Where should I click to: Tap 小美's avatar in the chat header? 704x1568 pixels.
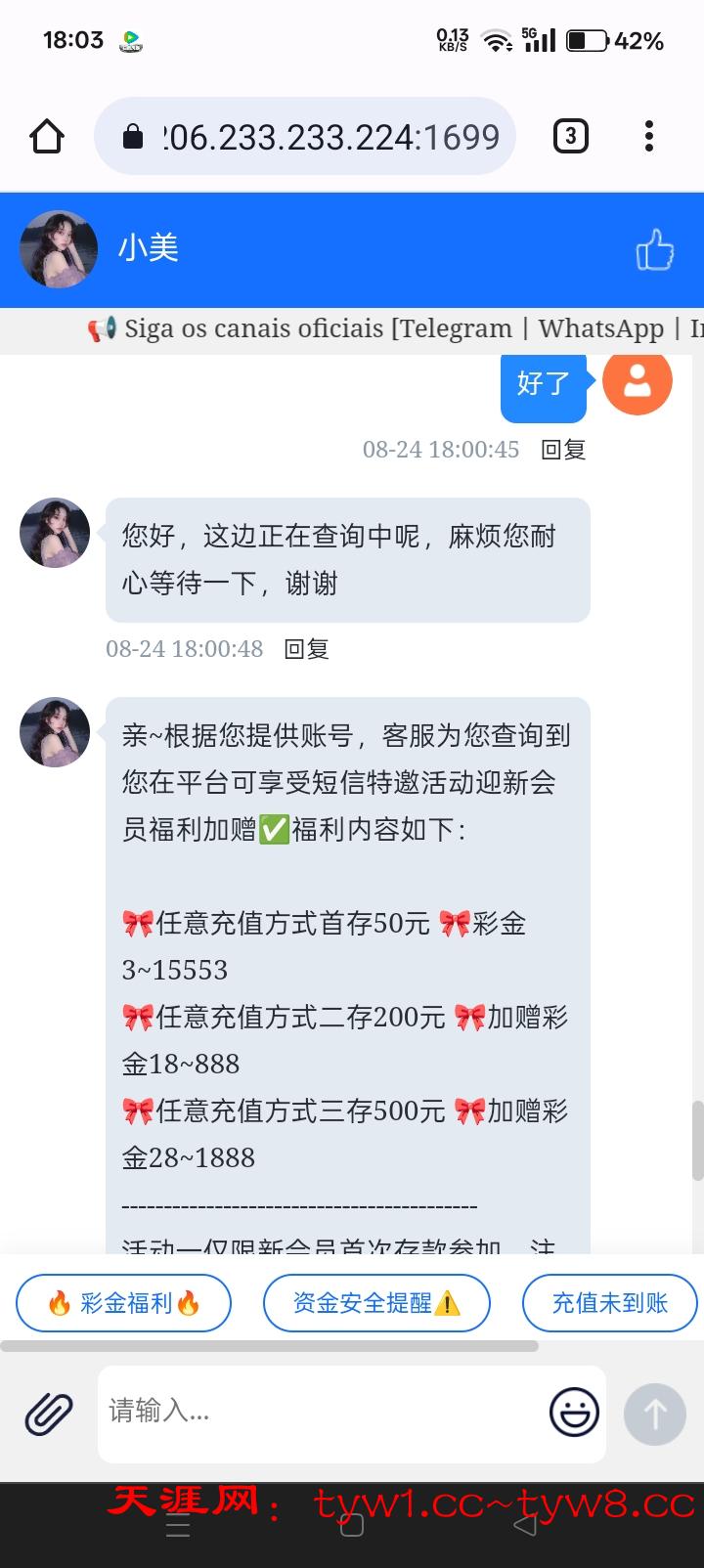click(59, 249)
